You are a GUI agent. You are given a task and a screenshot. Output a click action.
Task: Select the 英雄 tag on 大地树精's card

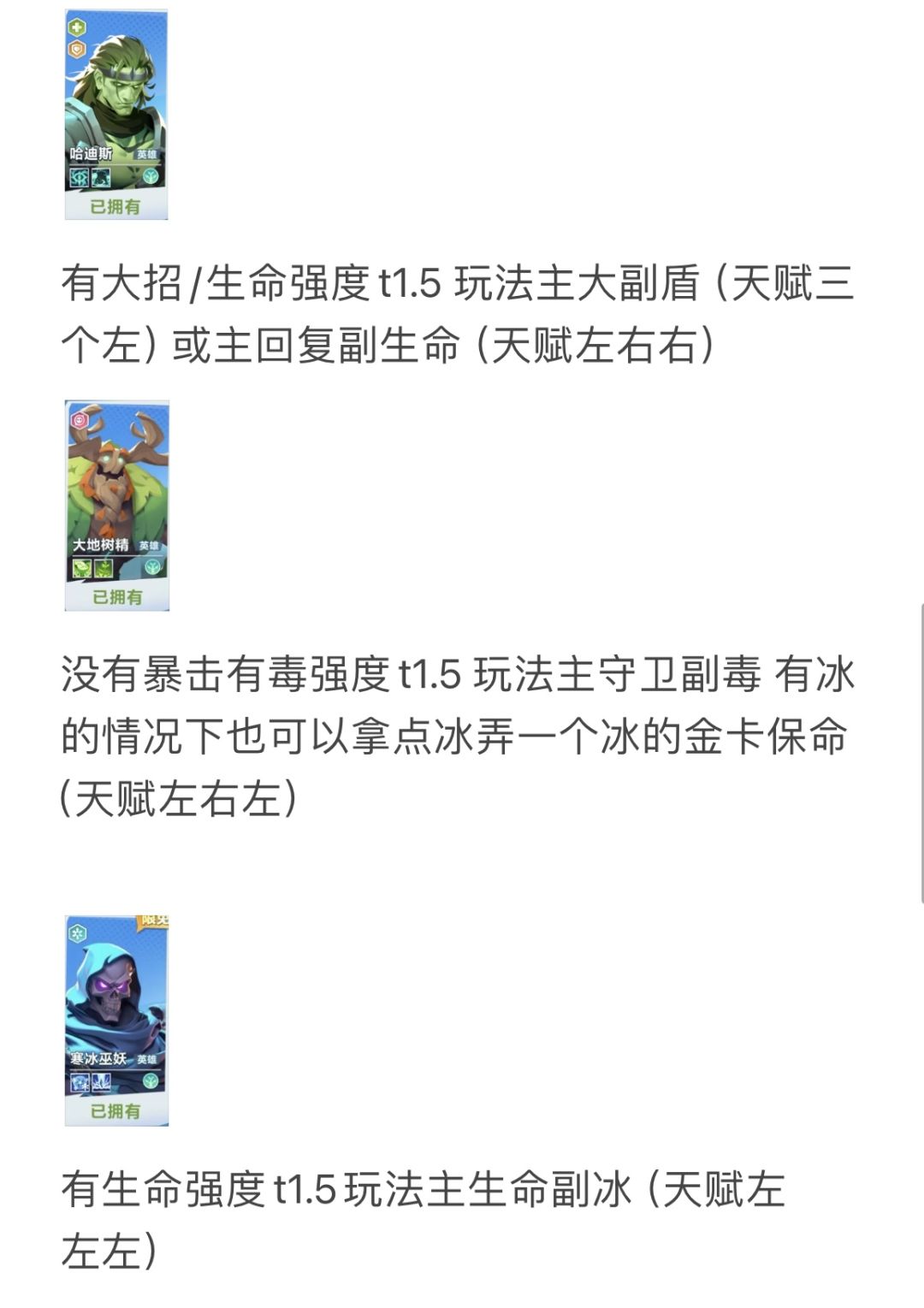pyautogui.click(x=150, y=545)
